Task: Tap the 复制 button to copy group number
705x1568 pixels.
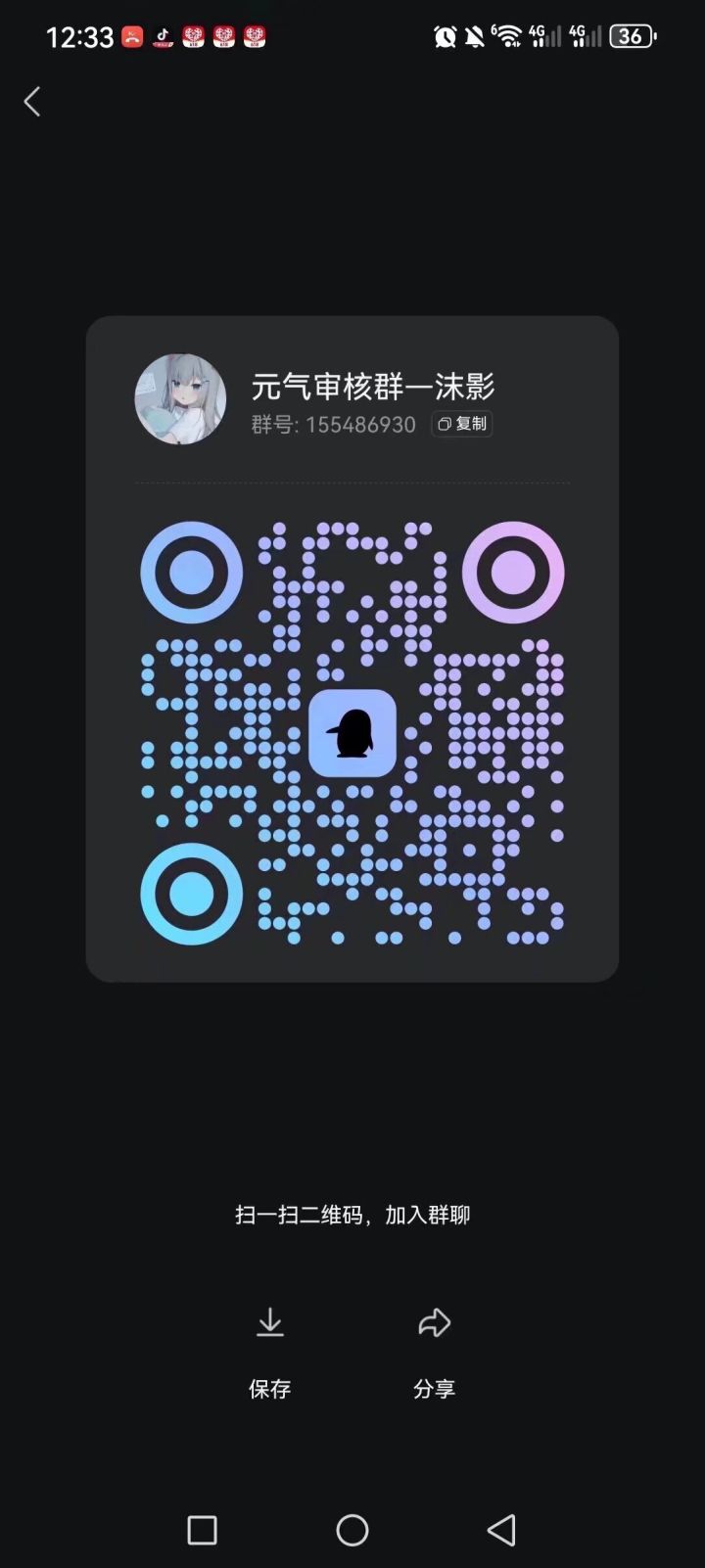Action: tap(461, 424)
